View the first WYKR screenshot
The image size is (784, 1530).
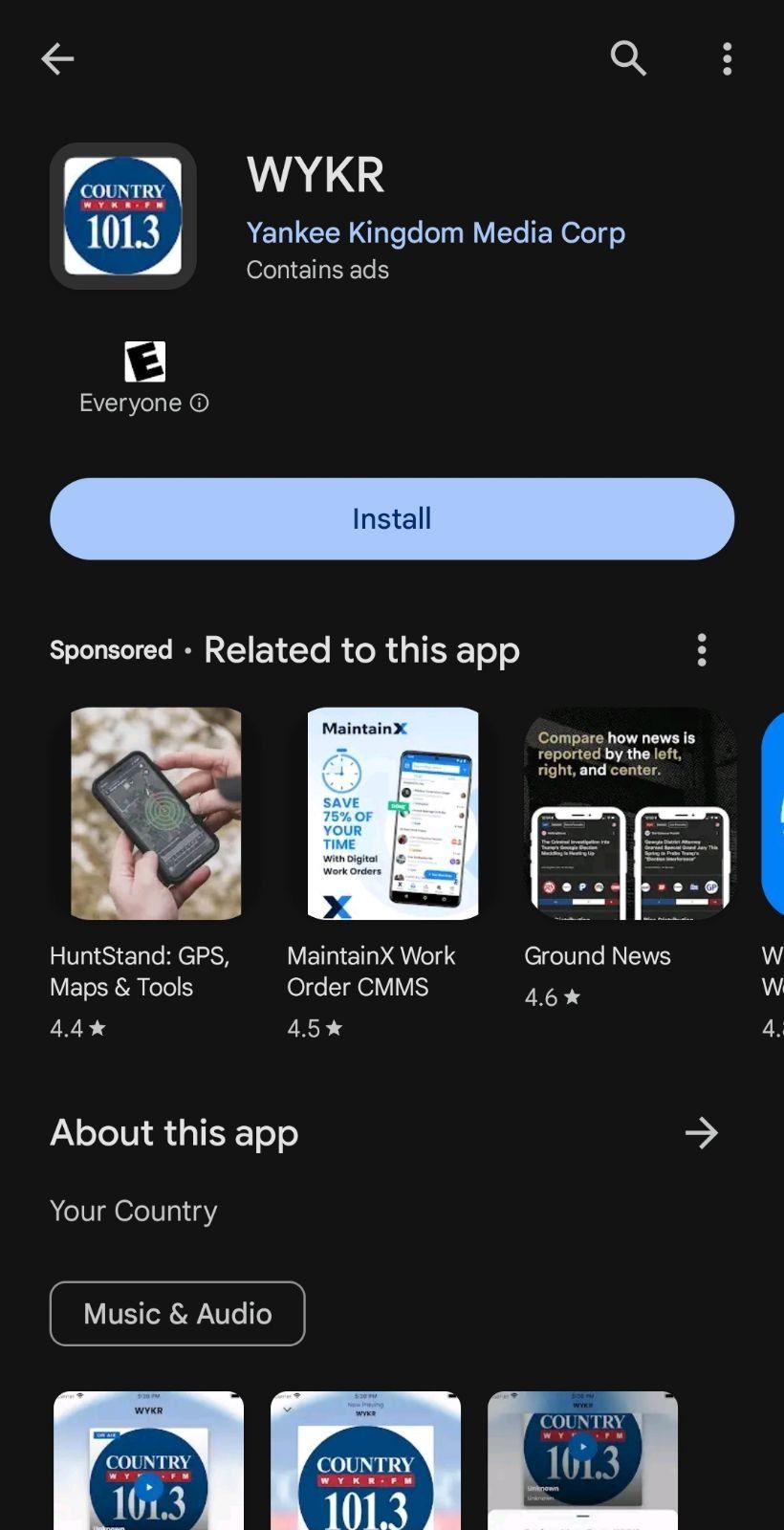click(149, 1460)
